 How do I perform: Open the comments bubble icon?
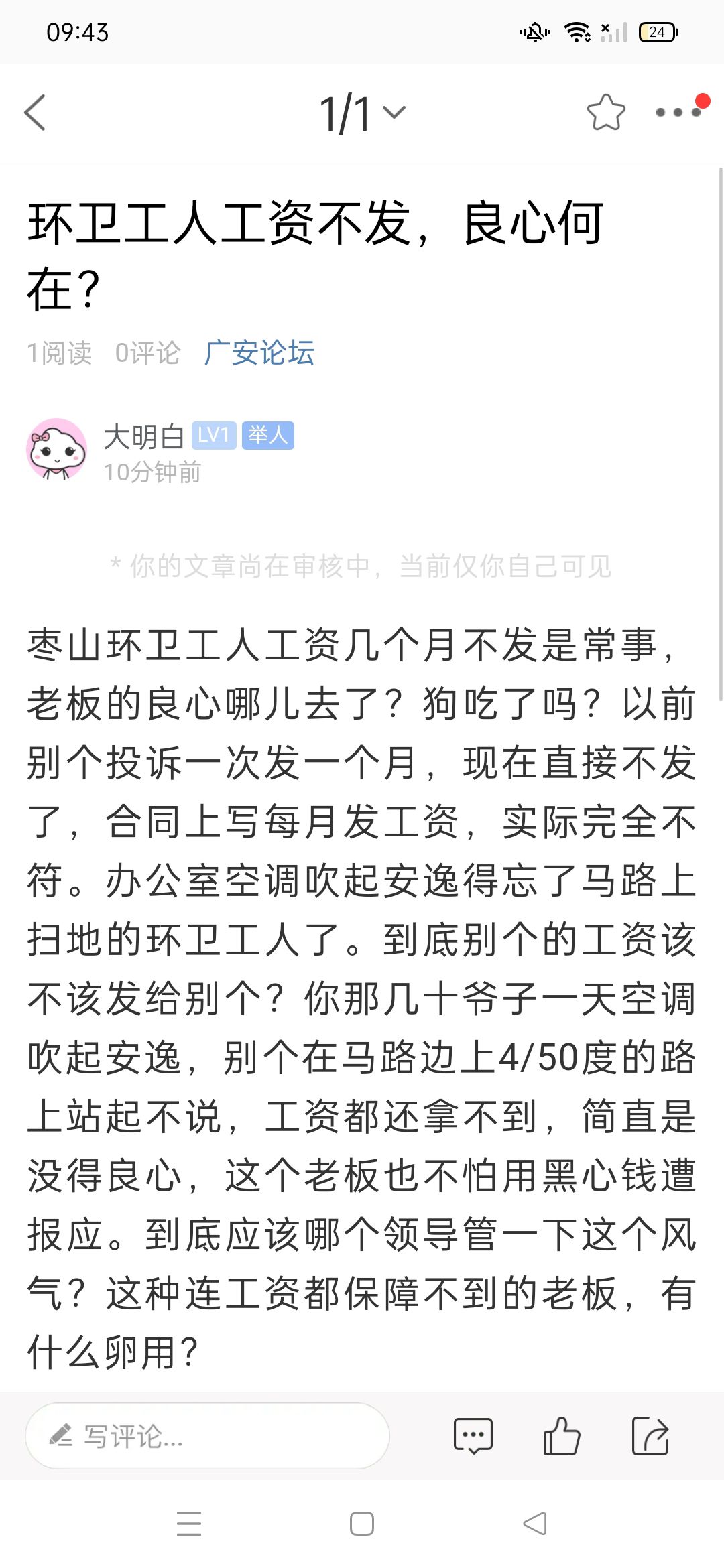coord(473,1436)
